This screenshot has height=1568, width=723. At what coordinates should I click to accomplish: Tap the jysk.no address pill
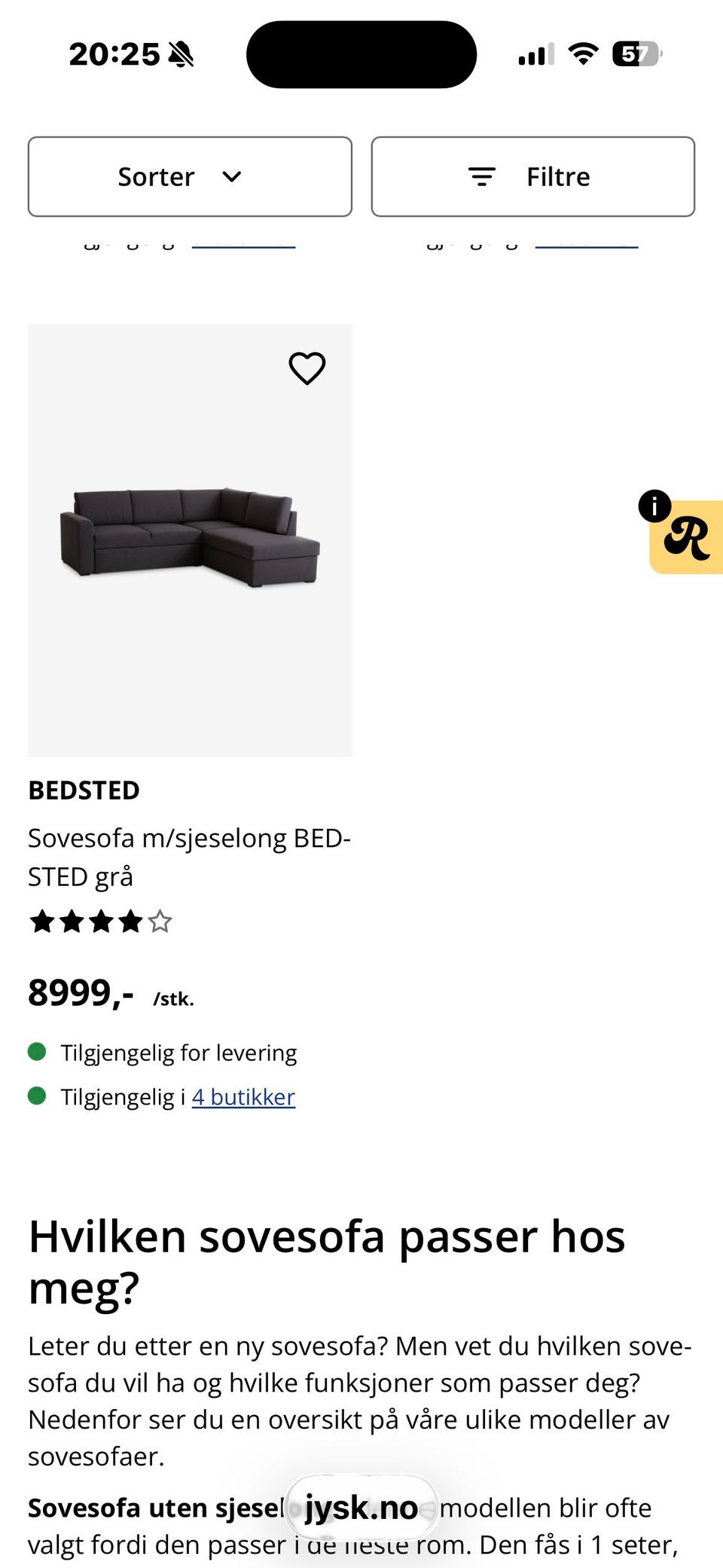tap(361, 1508)
